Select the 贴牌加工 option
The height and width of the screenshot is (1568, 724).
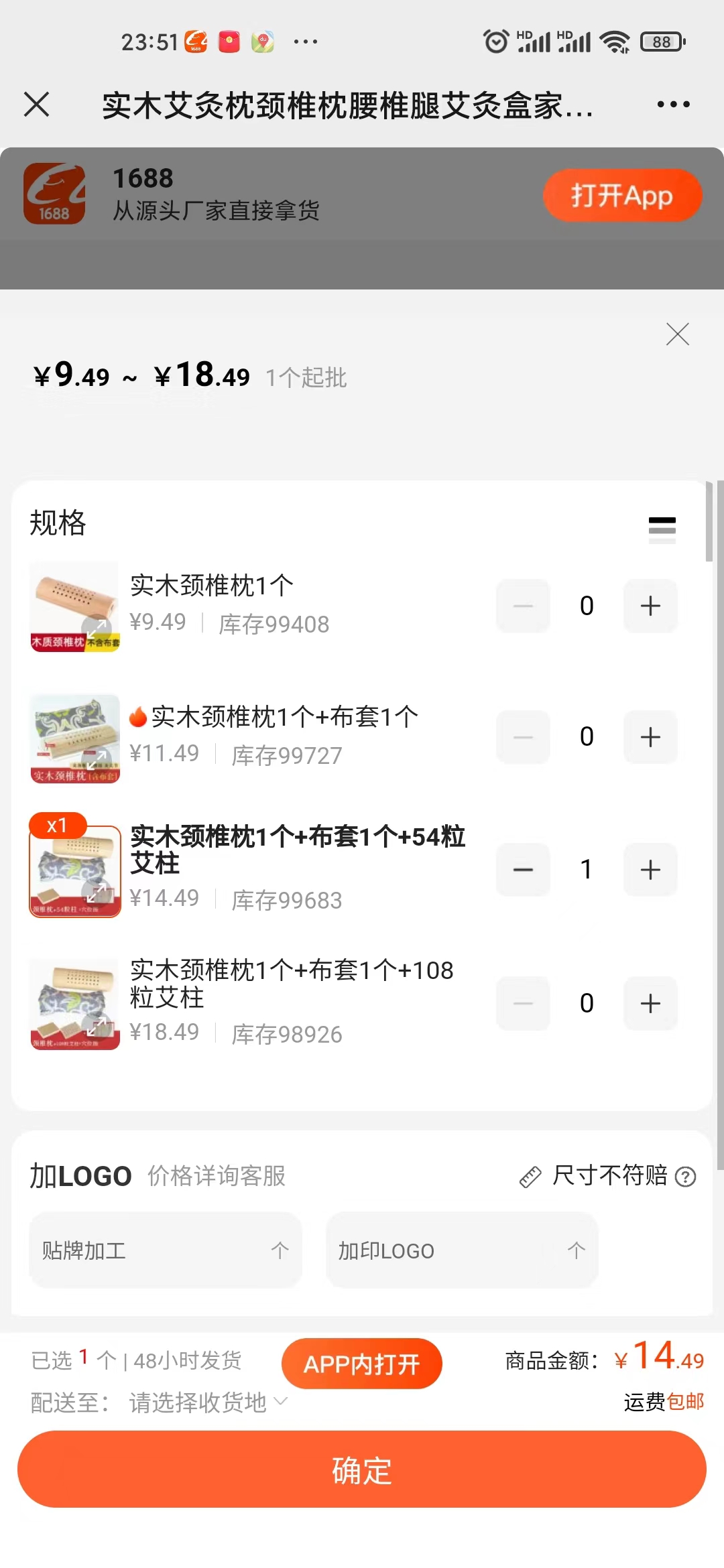click(x=165, y=1250)
